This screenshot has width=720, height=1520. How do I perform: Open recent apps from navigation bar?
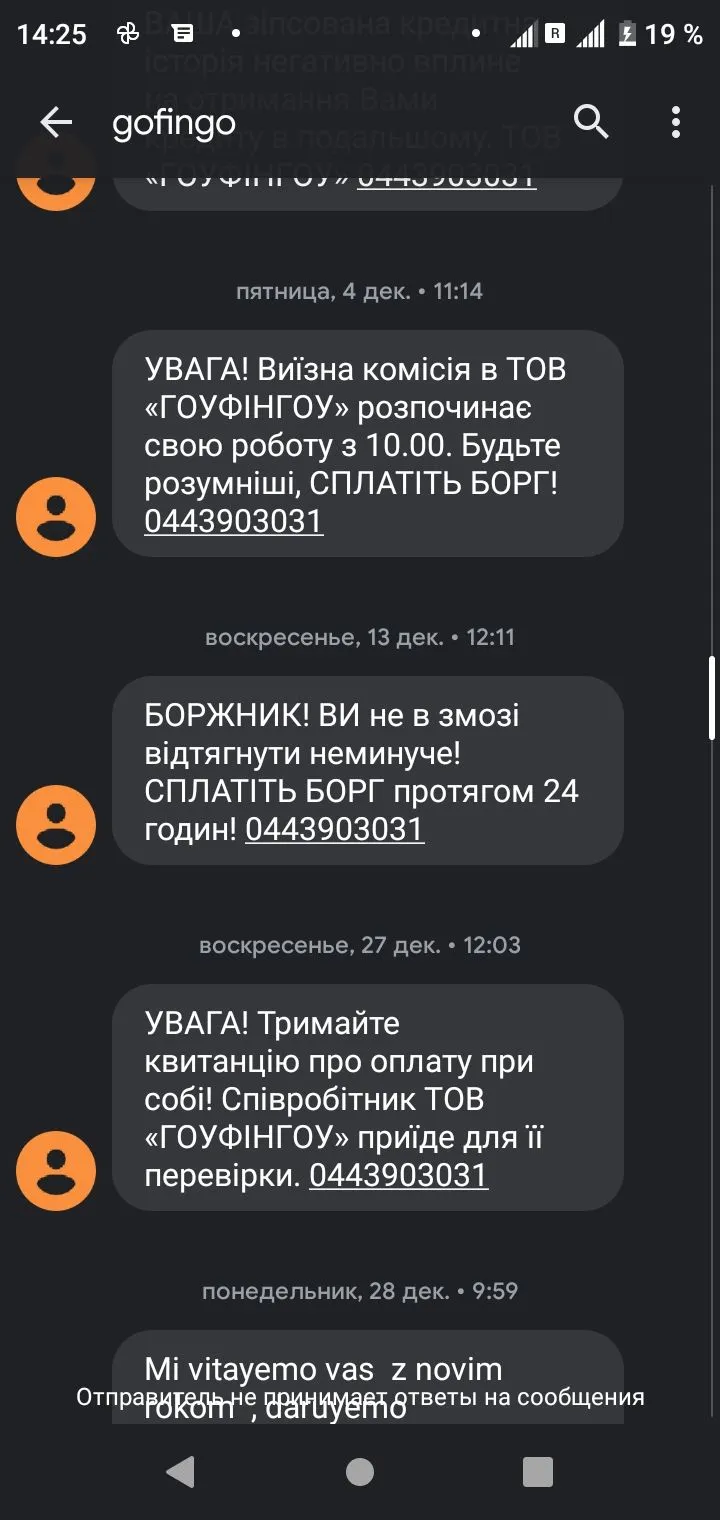click(537, 1471)
